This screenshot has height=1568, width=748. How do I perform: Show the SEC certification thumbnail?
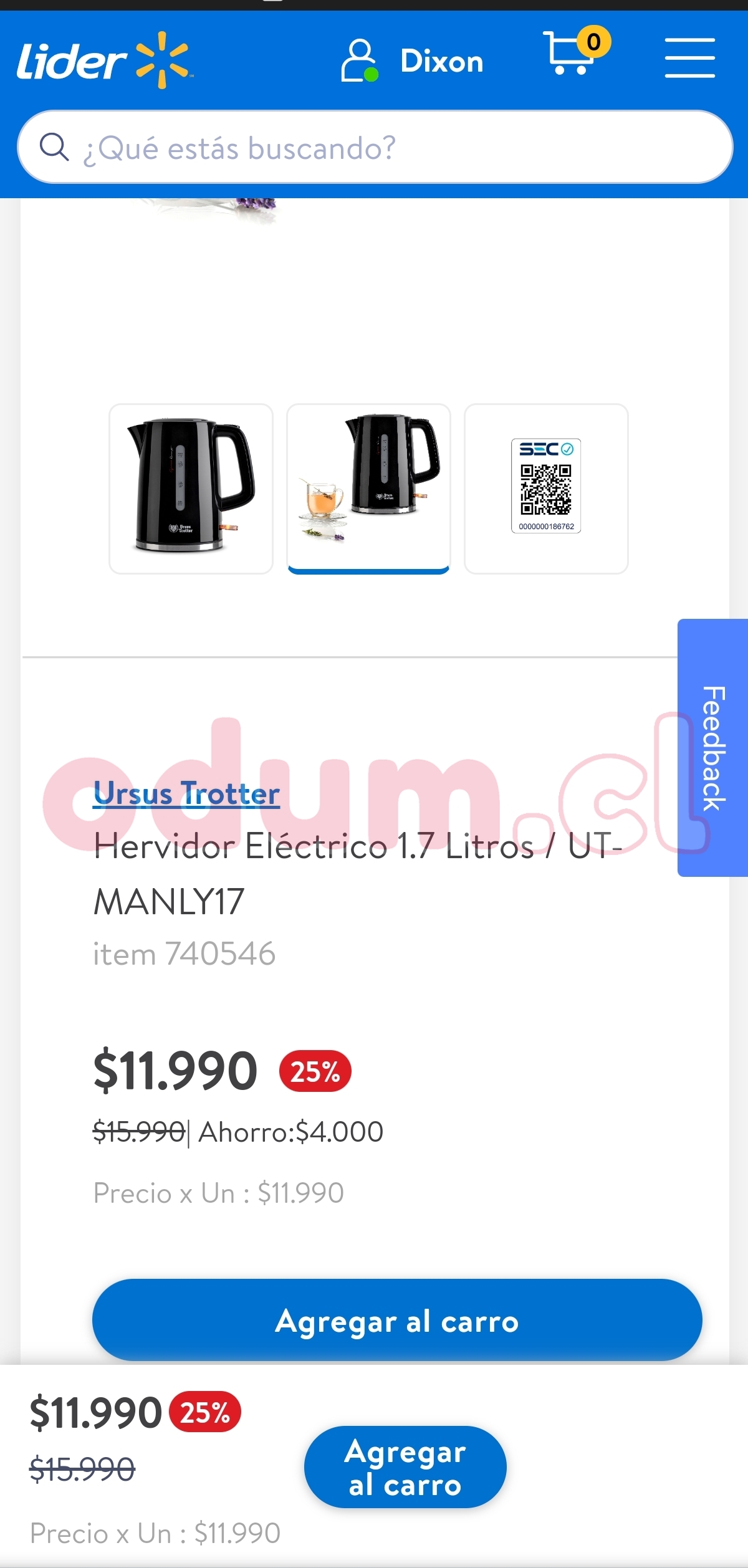(x=546, y=489)
